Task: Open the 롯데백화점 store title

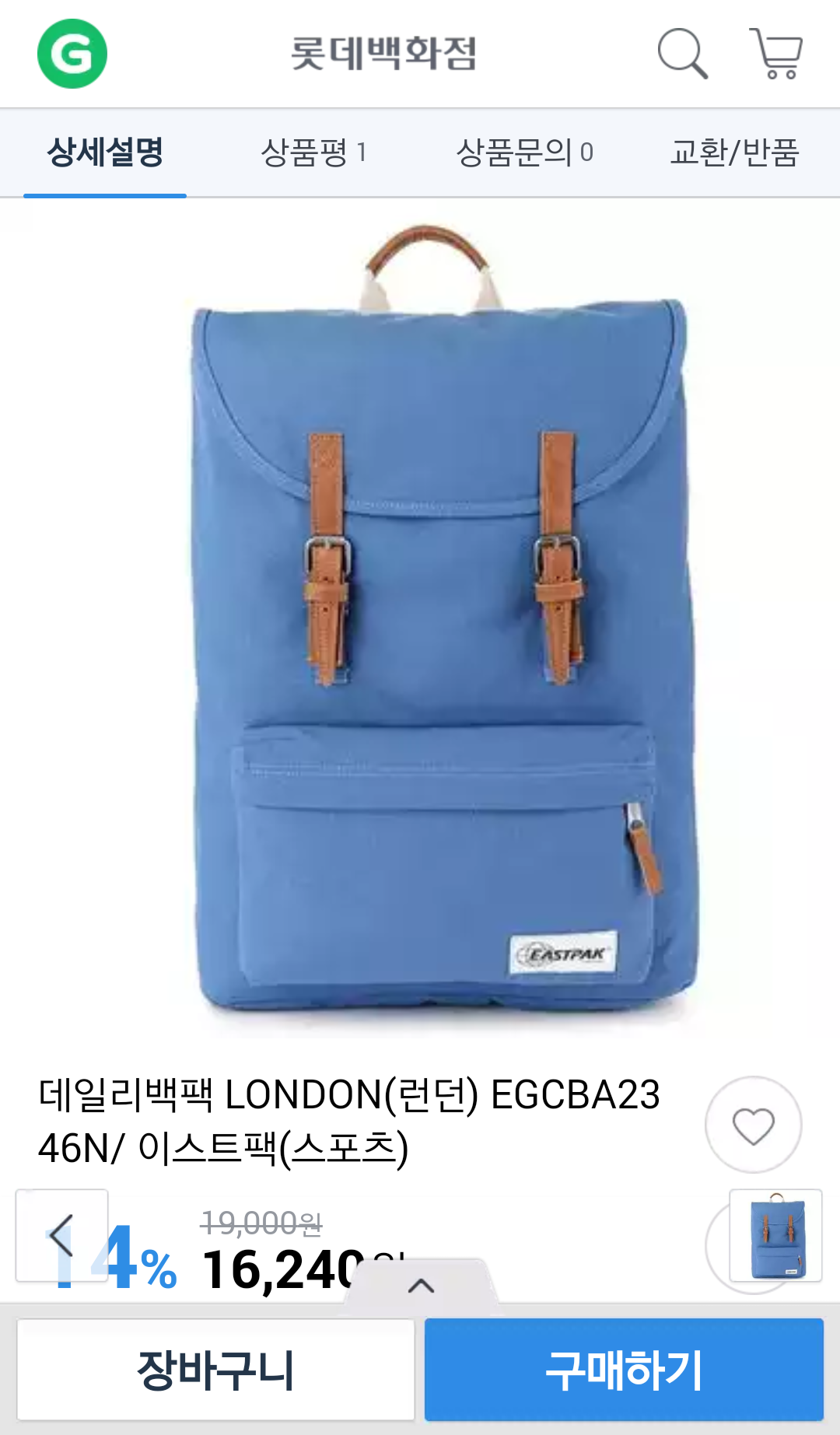Action: point(383,54)
